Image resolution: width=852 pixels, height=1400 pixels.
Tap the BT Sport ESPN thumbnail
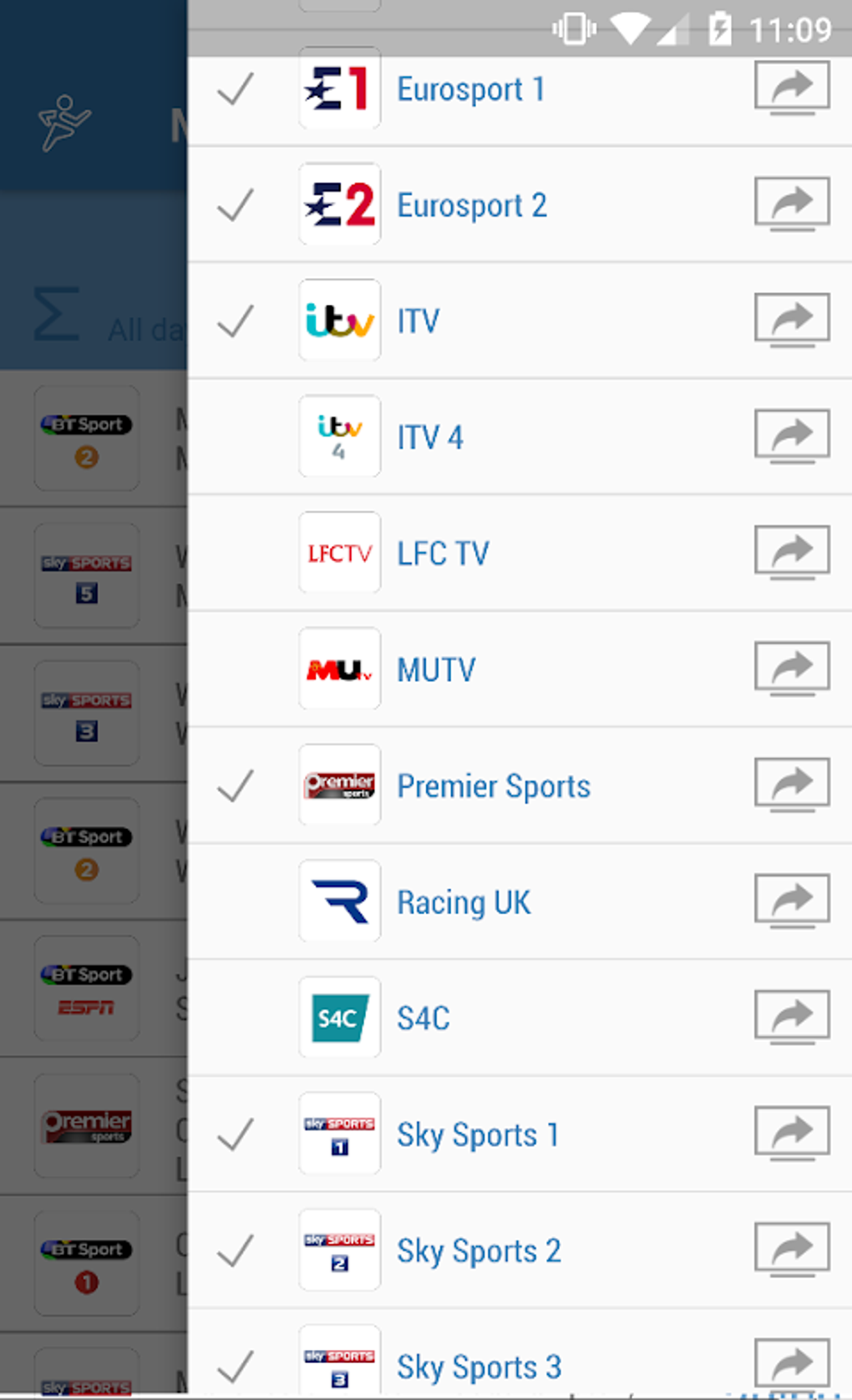click(86, 988)
